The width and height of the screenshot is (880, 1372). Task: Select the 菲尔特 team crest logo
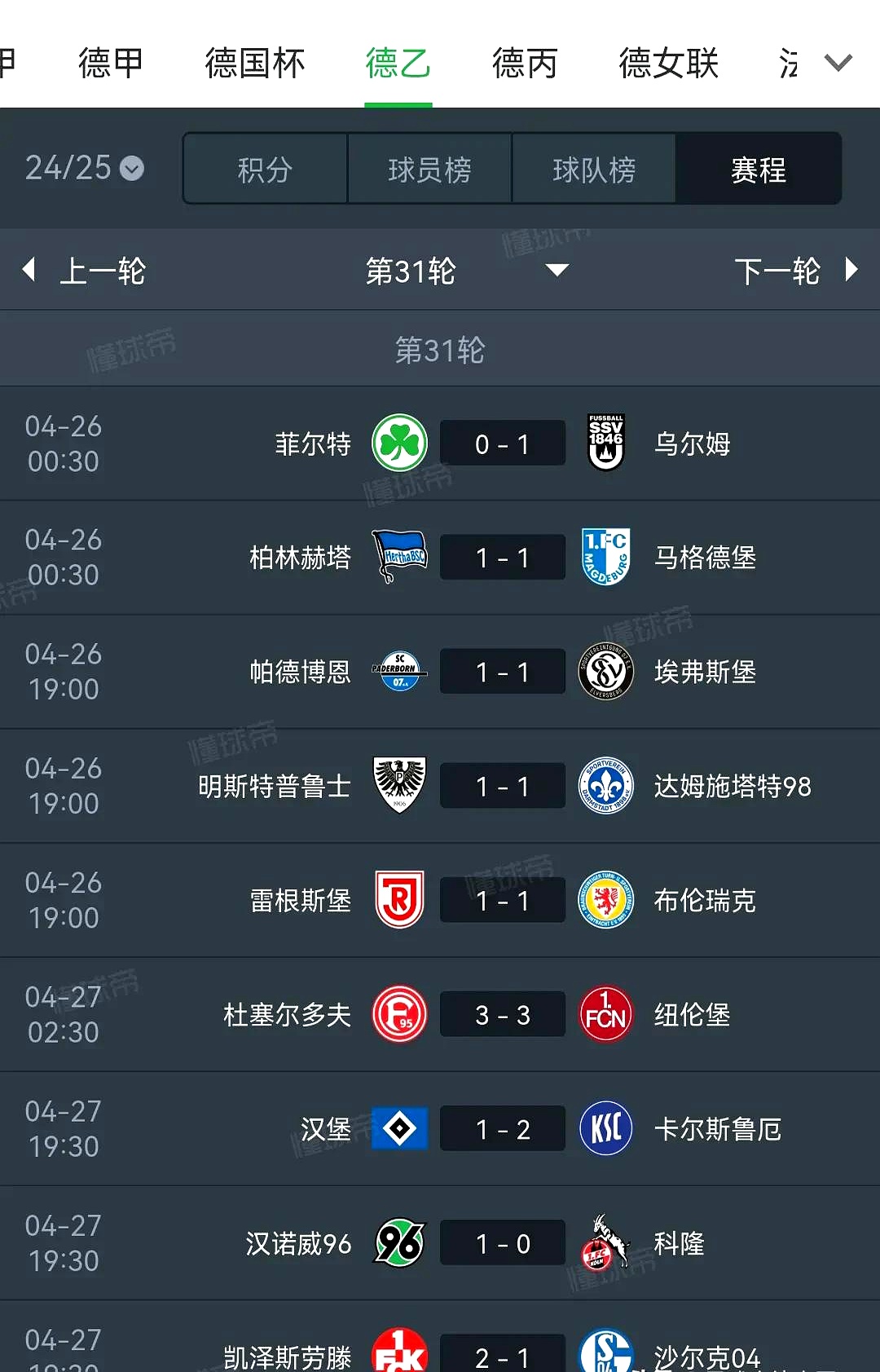click(x=399, y=443)
